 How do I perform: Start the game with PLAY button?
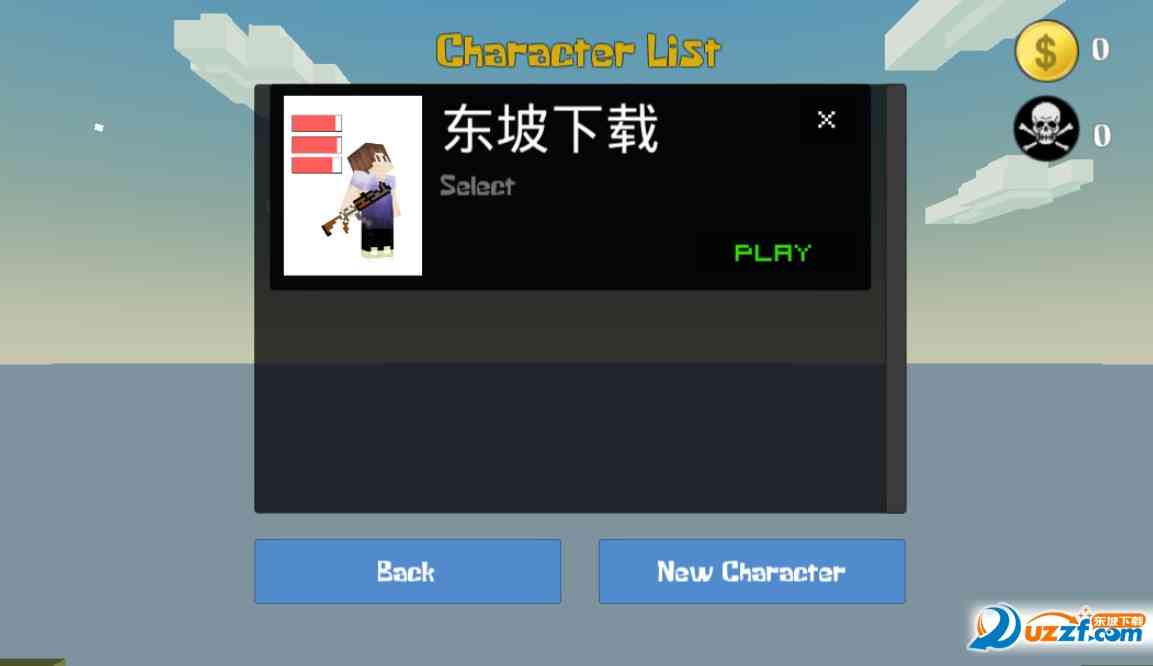click(x=773, y=252)
